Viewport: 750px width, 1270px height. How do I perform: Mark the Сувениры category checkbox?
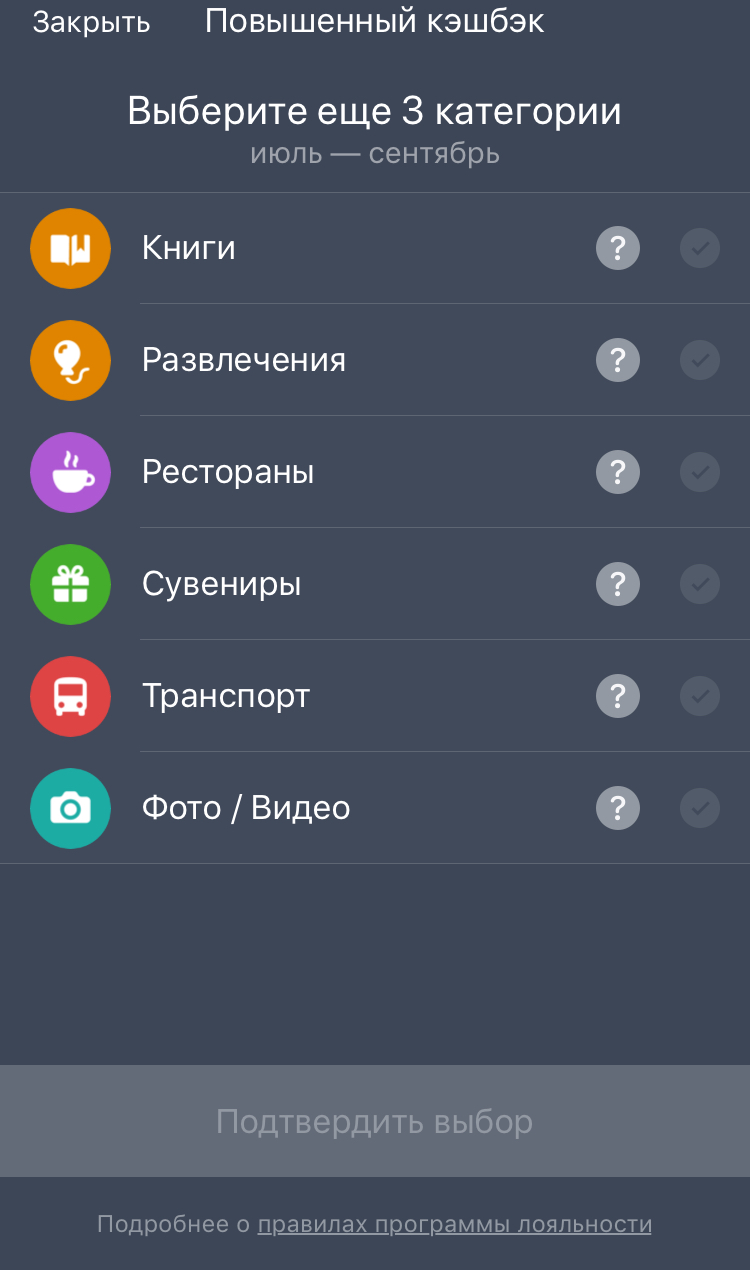[x=700, y=584]
